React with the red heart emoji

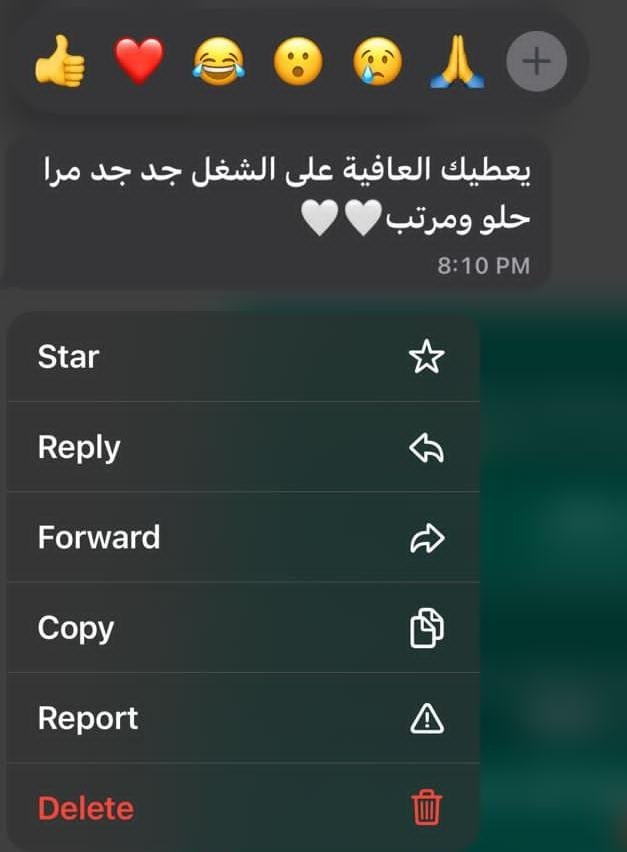(x=139, y=64)
